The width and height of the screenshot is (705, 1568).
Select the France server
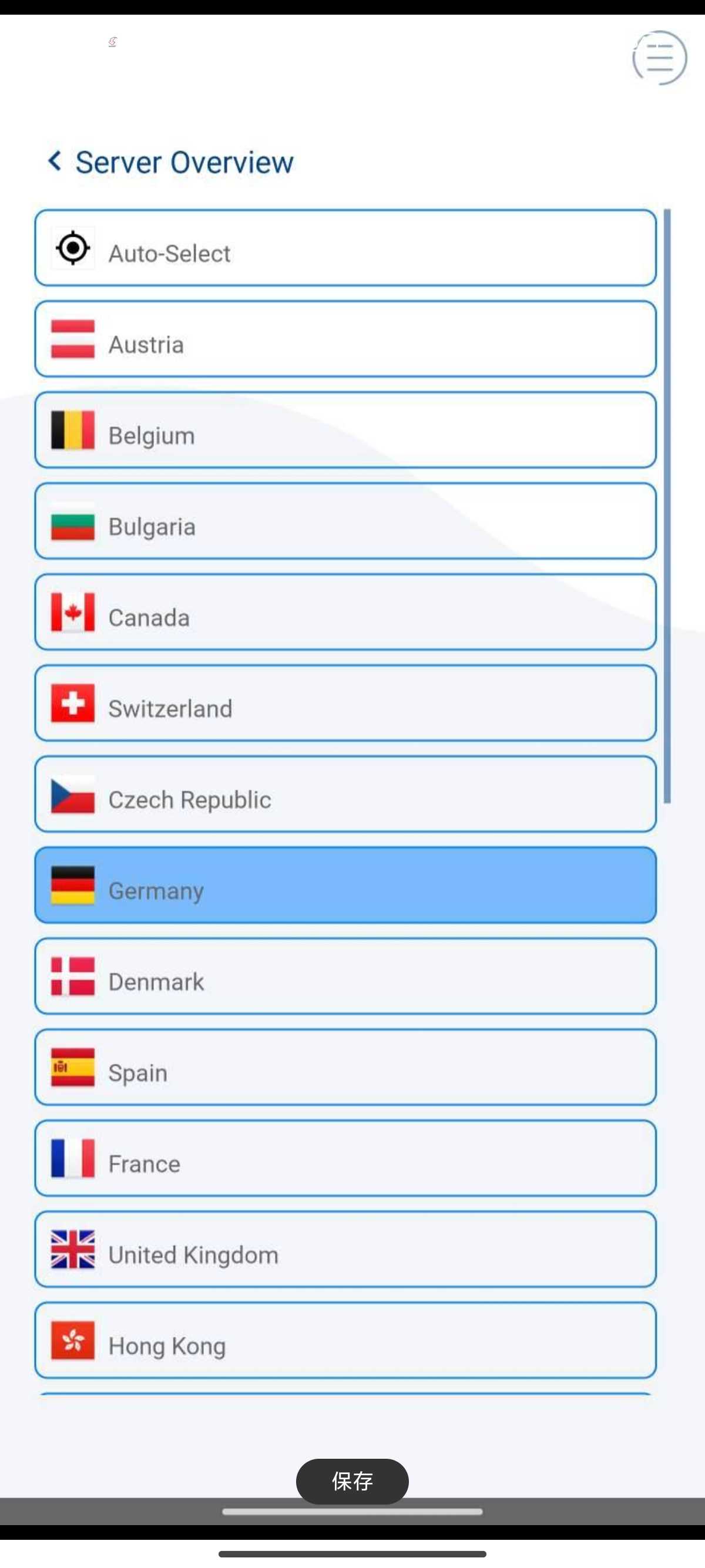click(x=345, y=1158)
